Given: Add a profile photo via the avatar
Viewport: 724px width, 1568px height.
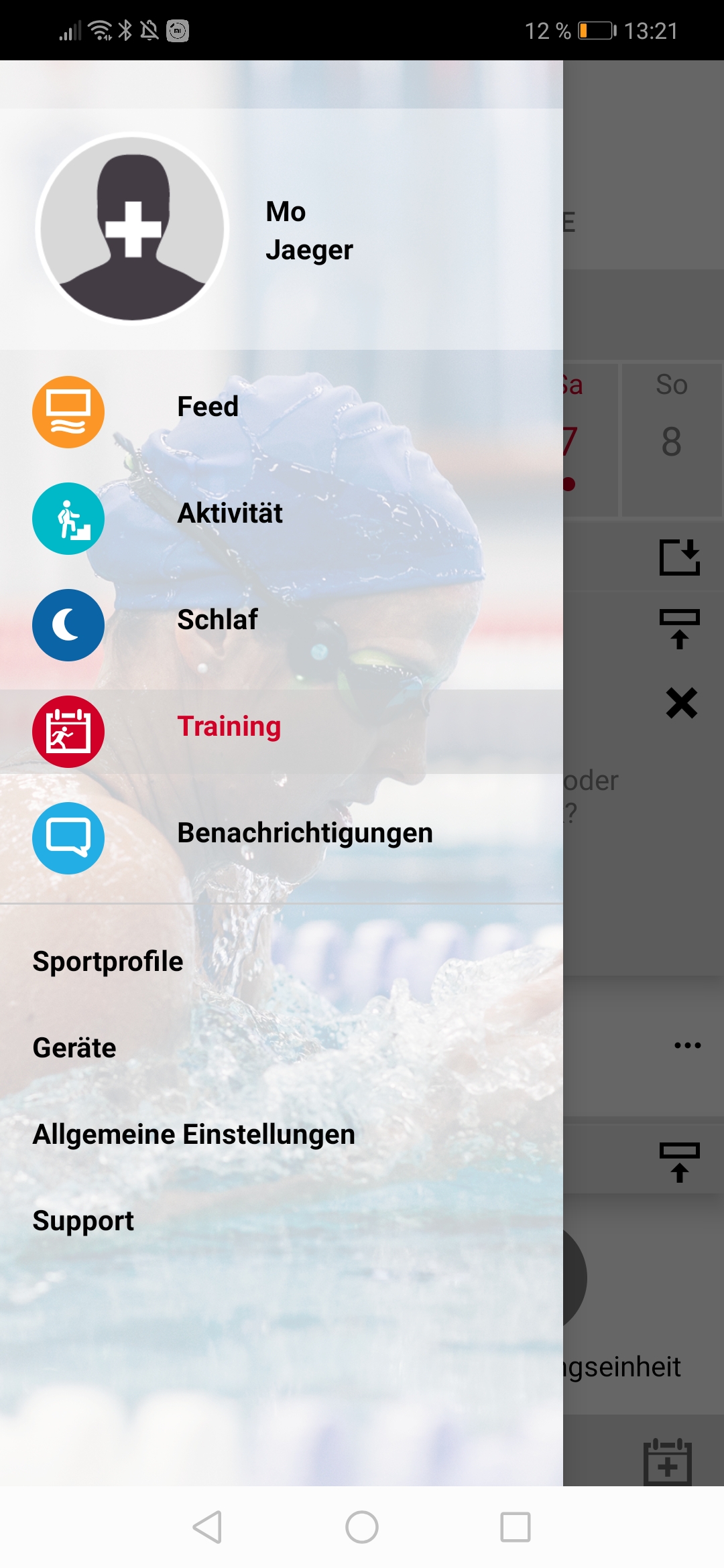Looking at the screenshot, I should [x=132, y=228].
